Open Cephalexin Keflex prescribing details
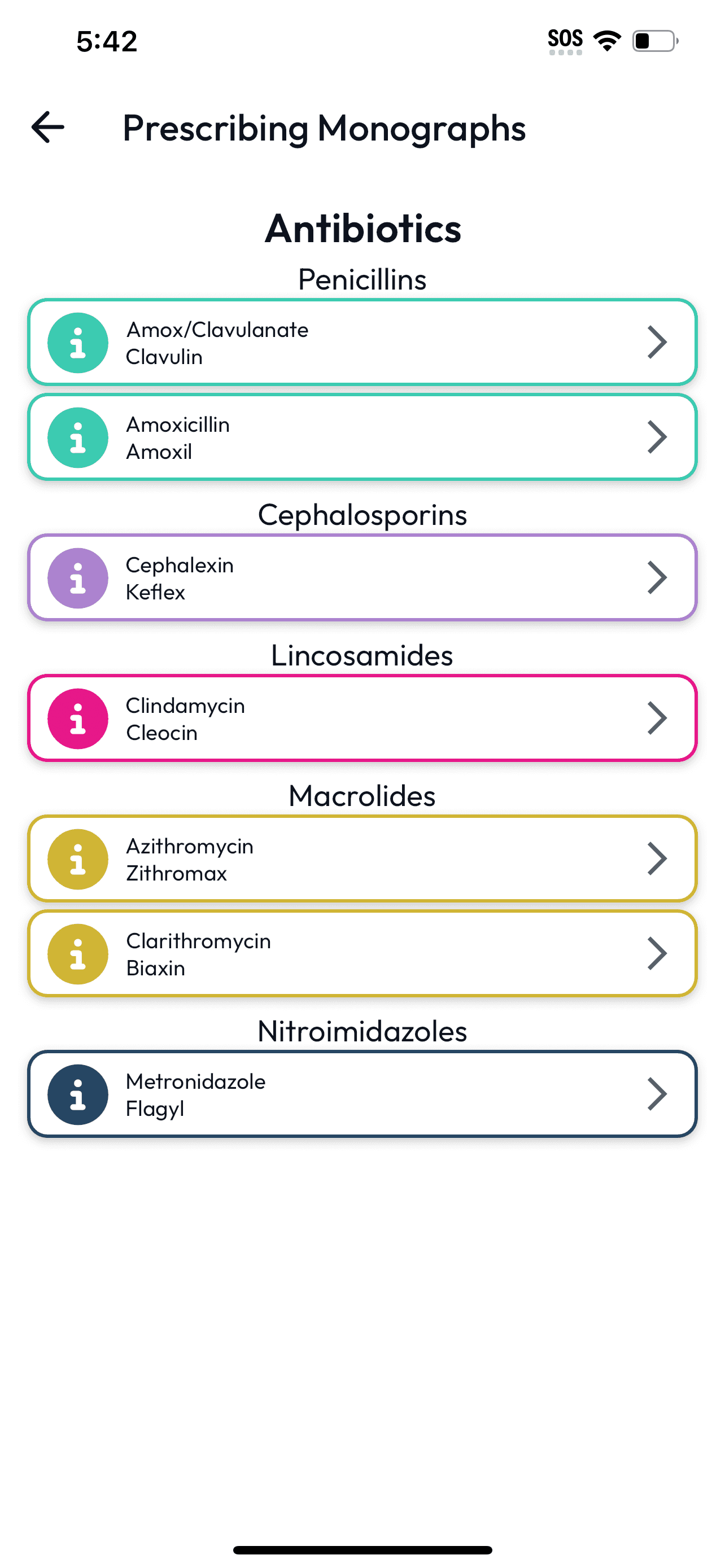The width and height of the screenshot is (725, 1568). 362,578
